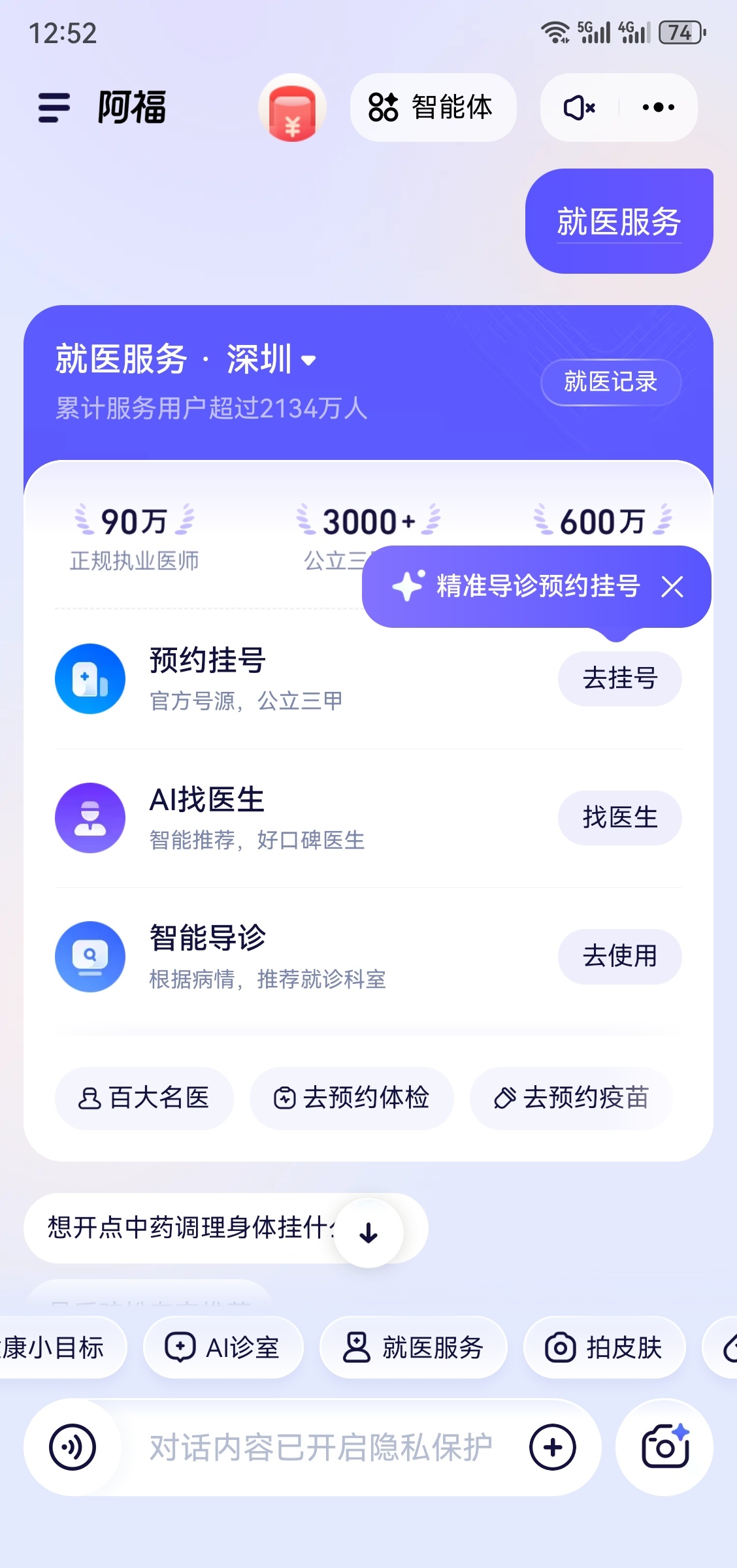Select the 去预约疫苗 vaccine link
This screenshot has height=1568, width=737.
coord(569,1098)
